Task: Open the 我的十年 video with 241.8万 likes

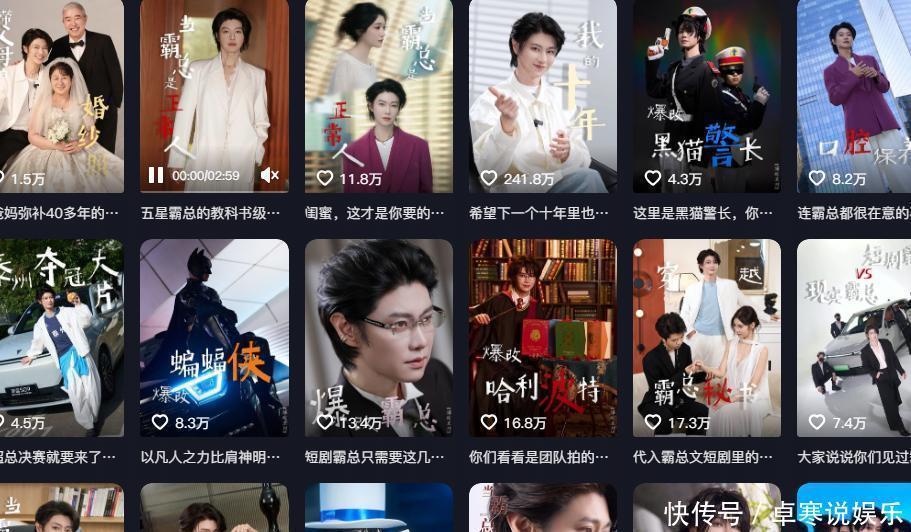Action: coord(542,95)
